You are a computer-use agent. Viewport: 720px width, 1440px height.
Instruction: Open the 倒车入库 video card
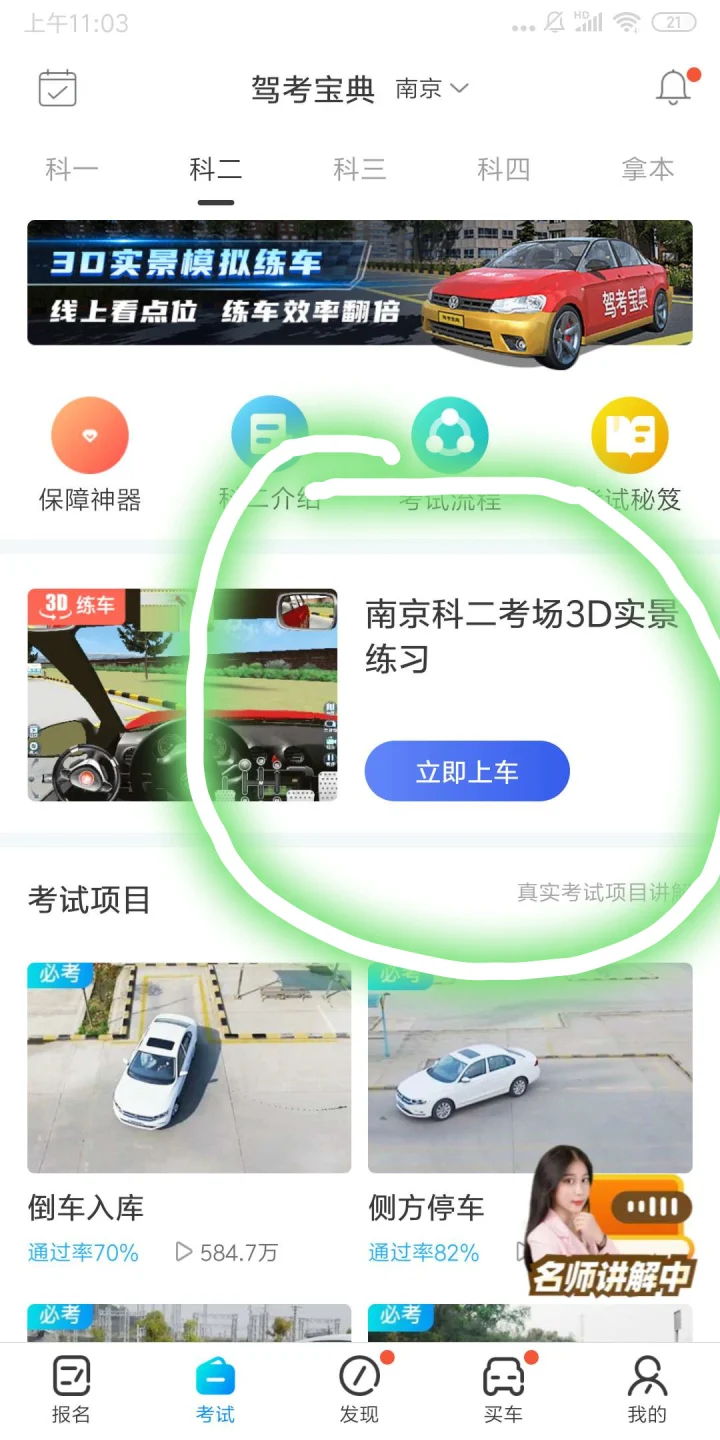click(189, 1068)
